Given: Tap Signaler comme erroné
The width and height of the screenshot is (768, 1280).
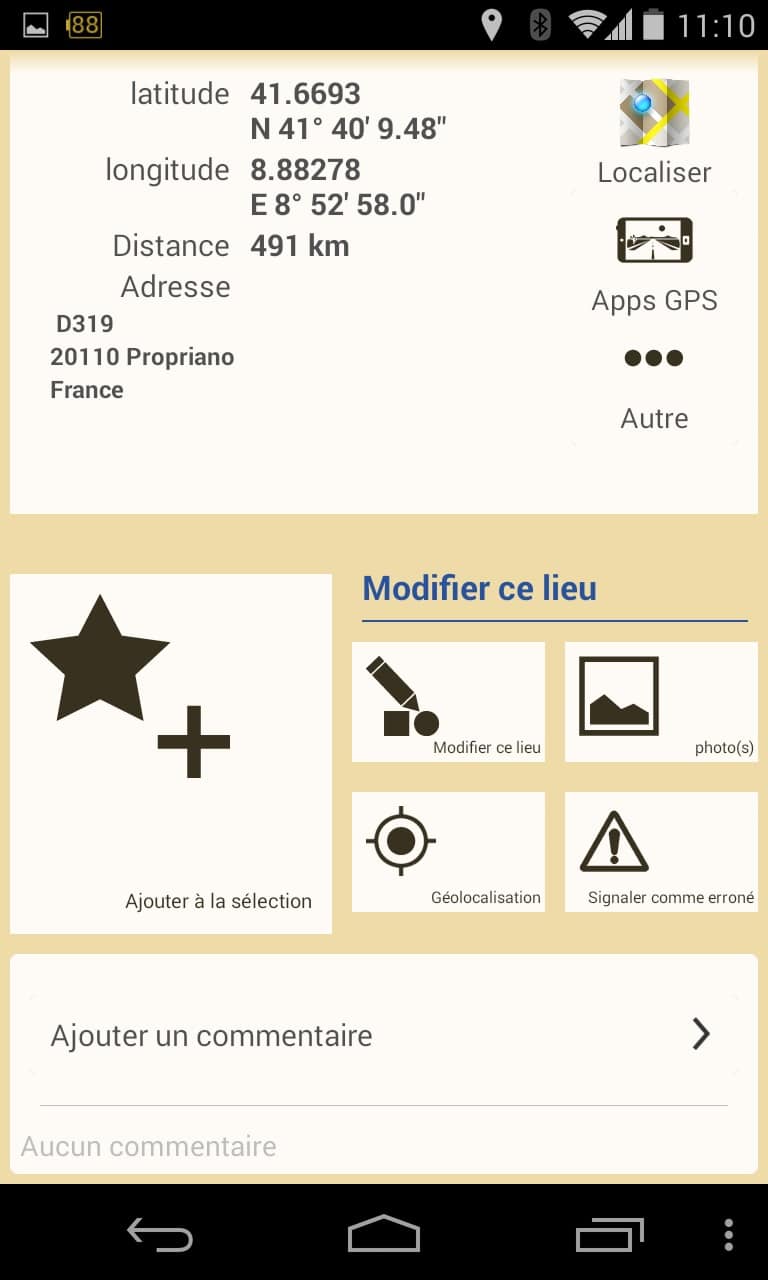Looking at the screenshot, I should point(661,852).
